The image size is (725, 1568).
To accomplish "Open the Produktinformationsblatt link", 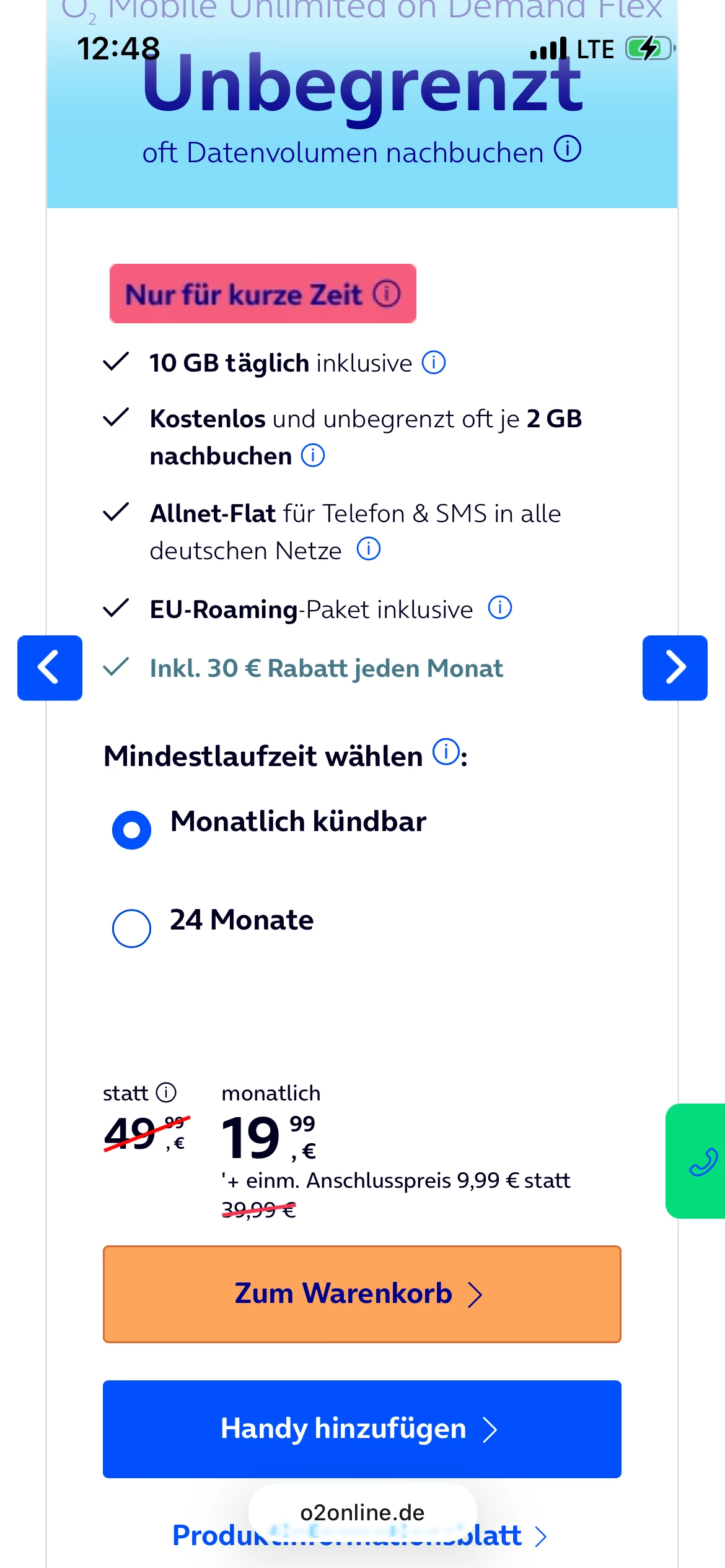I will pyautogui.click(x=496, y=1537).
